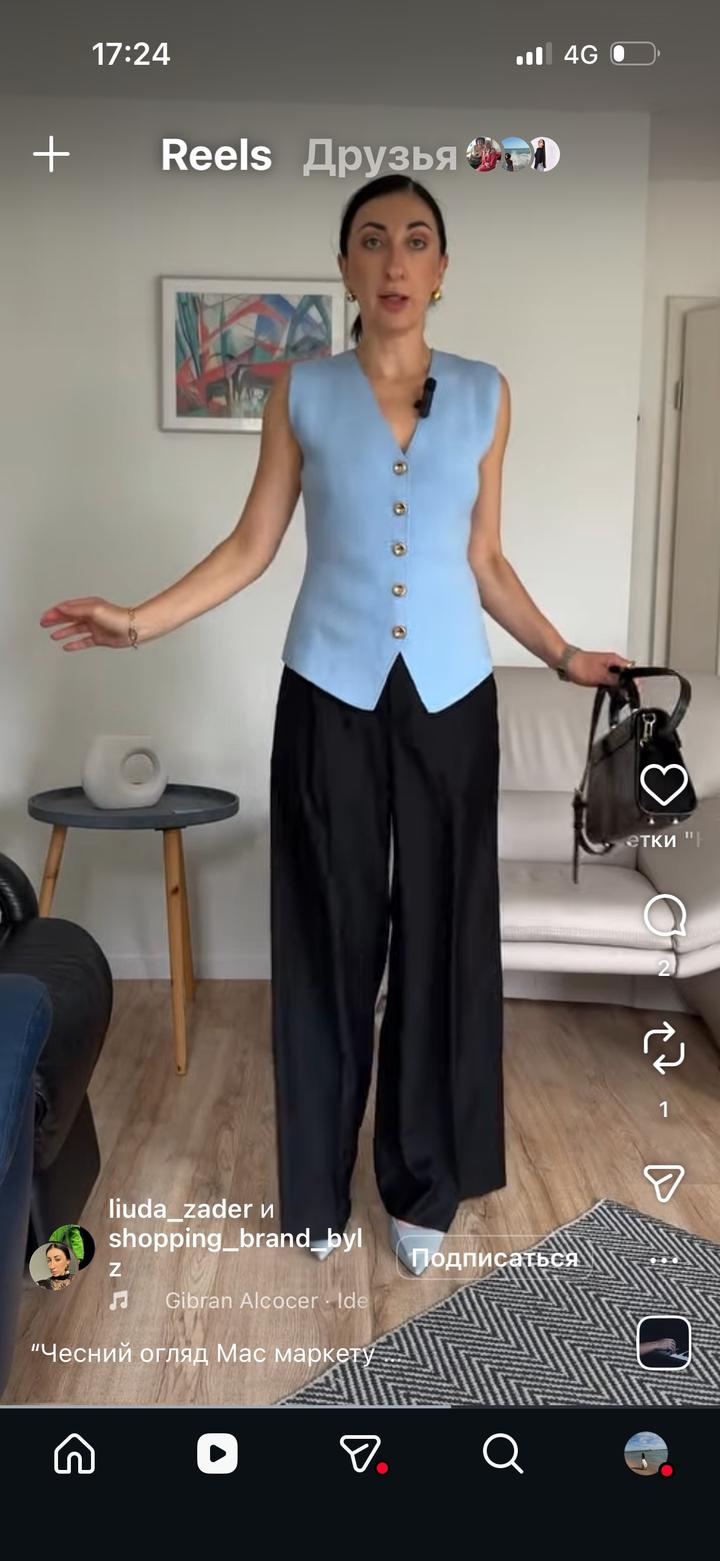The image size is (720, 1561).
Task: Switch to the Друзья tab
Action: point(380,155)
